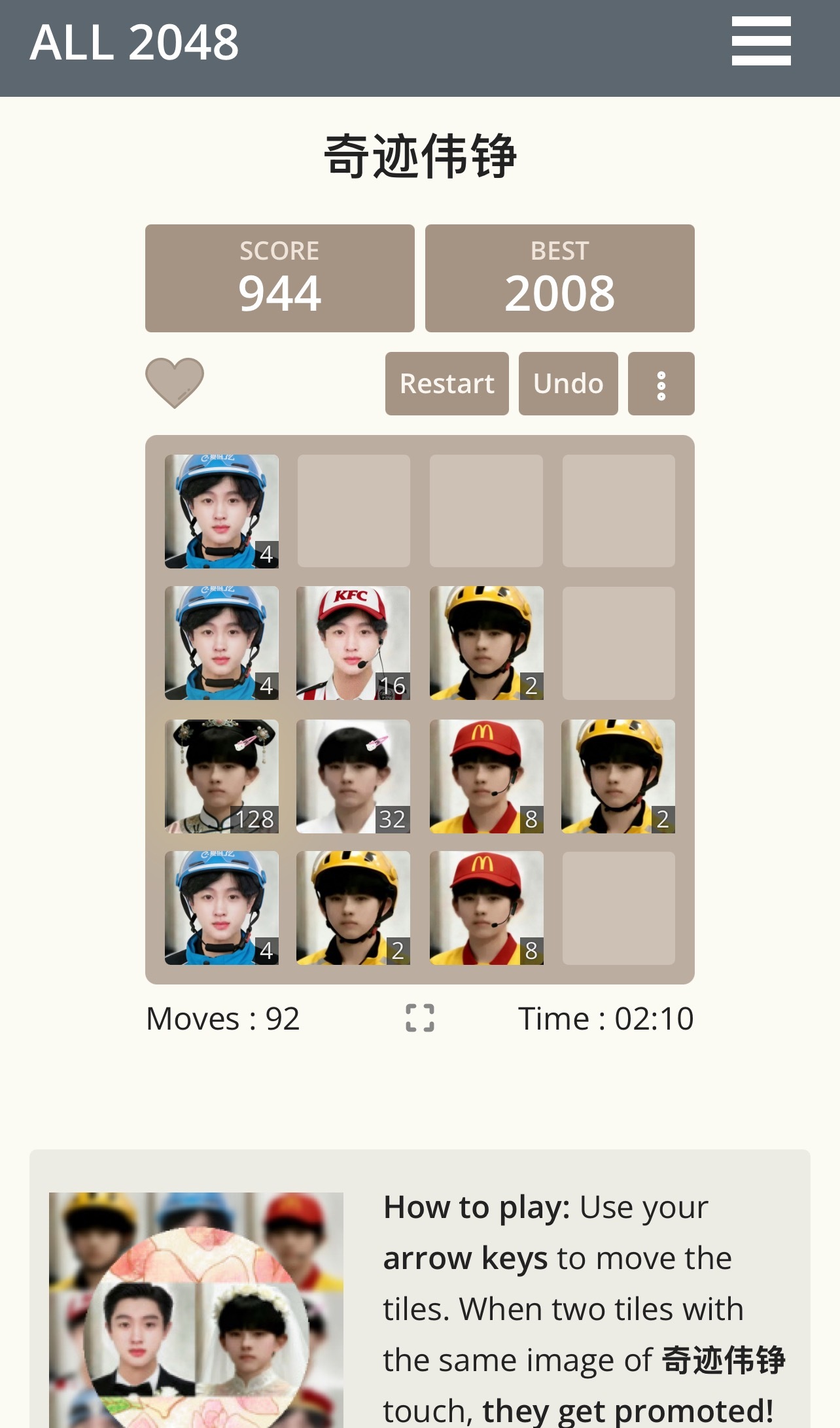Undo the last move
This screenshot has width=840, height=1428.
pos(568,384)
